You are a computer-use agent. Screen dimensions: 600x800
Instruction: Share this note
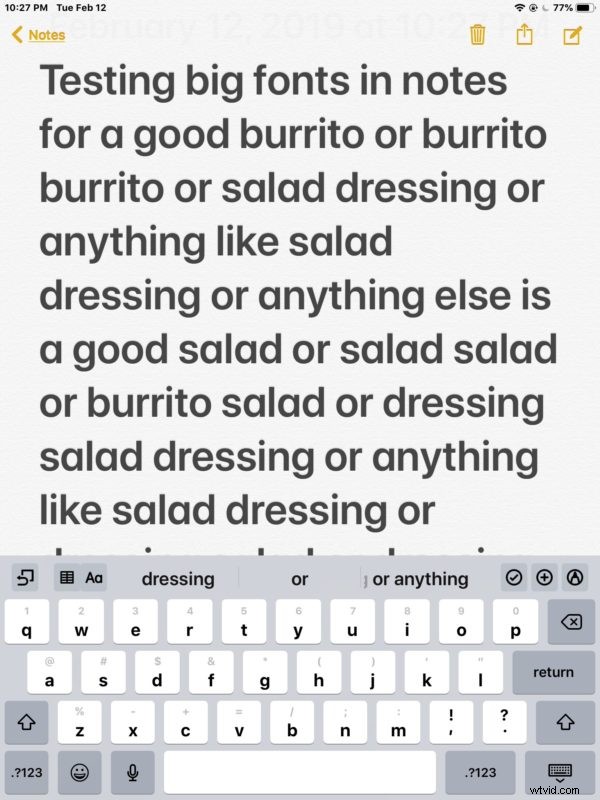point(524,35)
